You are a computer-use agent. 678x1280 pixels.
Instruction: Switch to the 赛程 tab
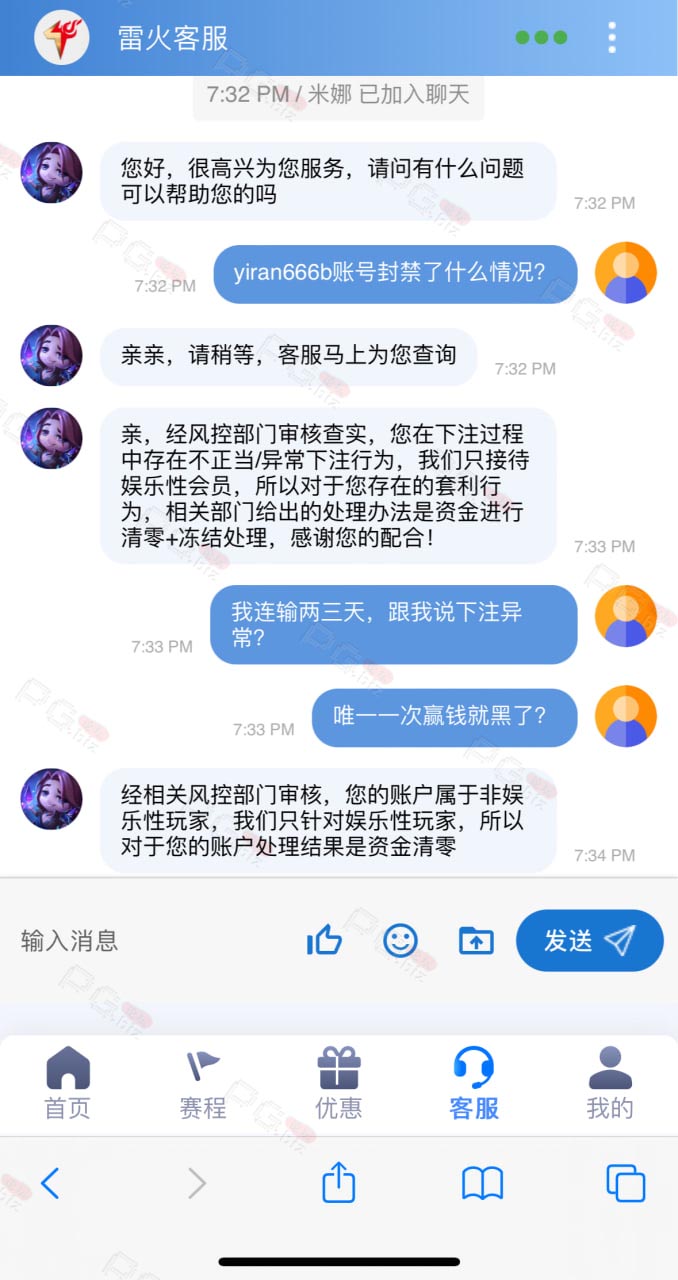click(203, 1084)
